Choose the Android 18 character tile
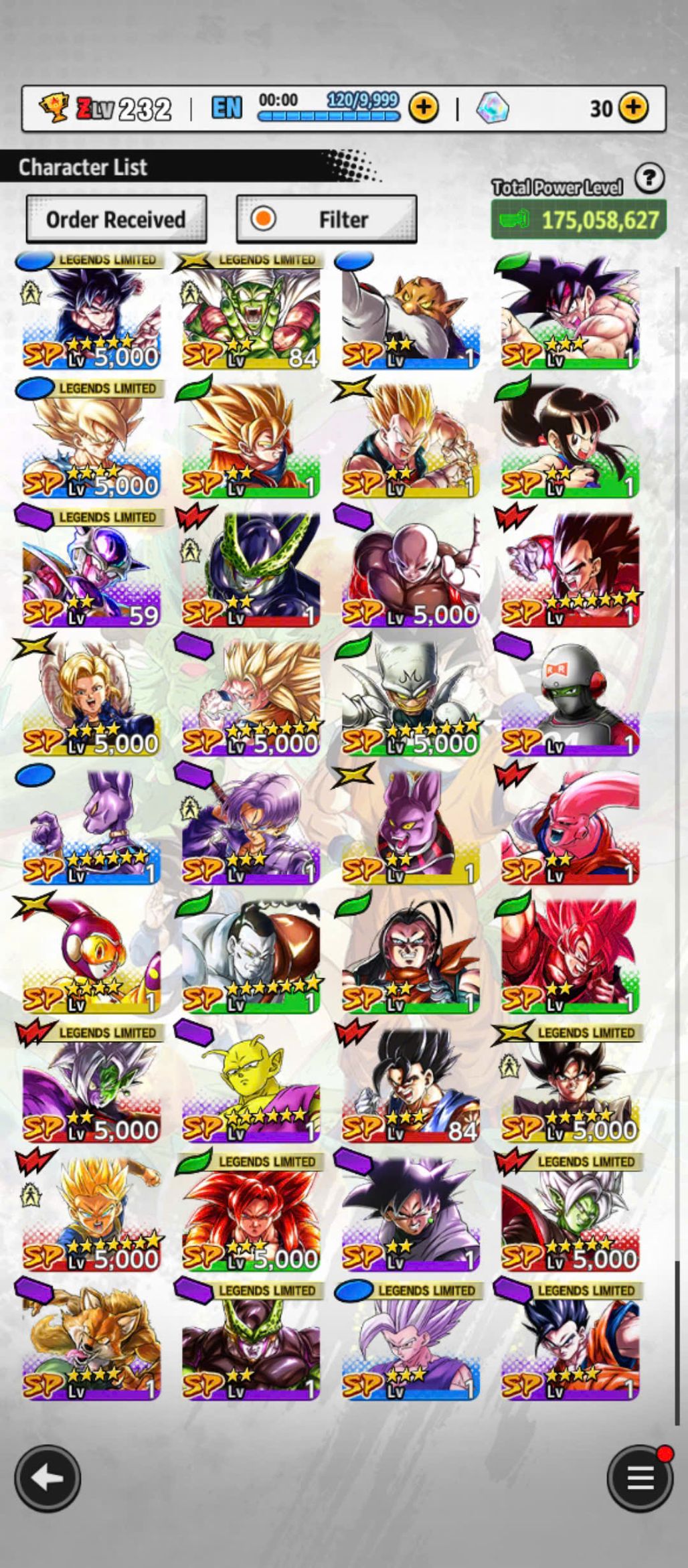The image size is (688, 1568). 92,696
